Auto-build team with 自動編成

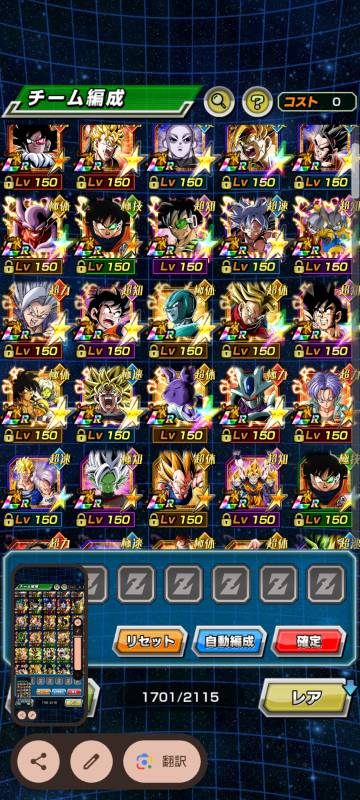pyautogui.click(x=229, y=641)
